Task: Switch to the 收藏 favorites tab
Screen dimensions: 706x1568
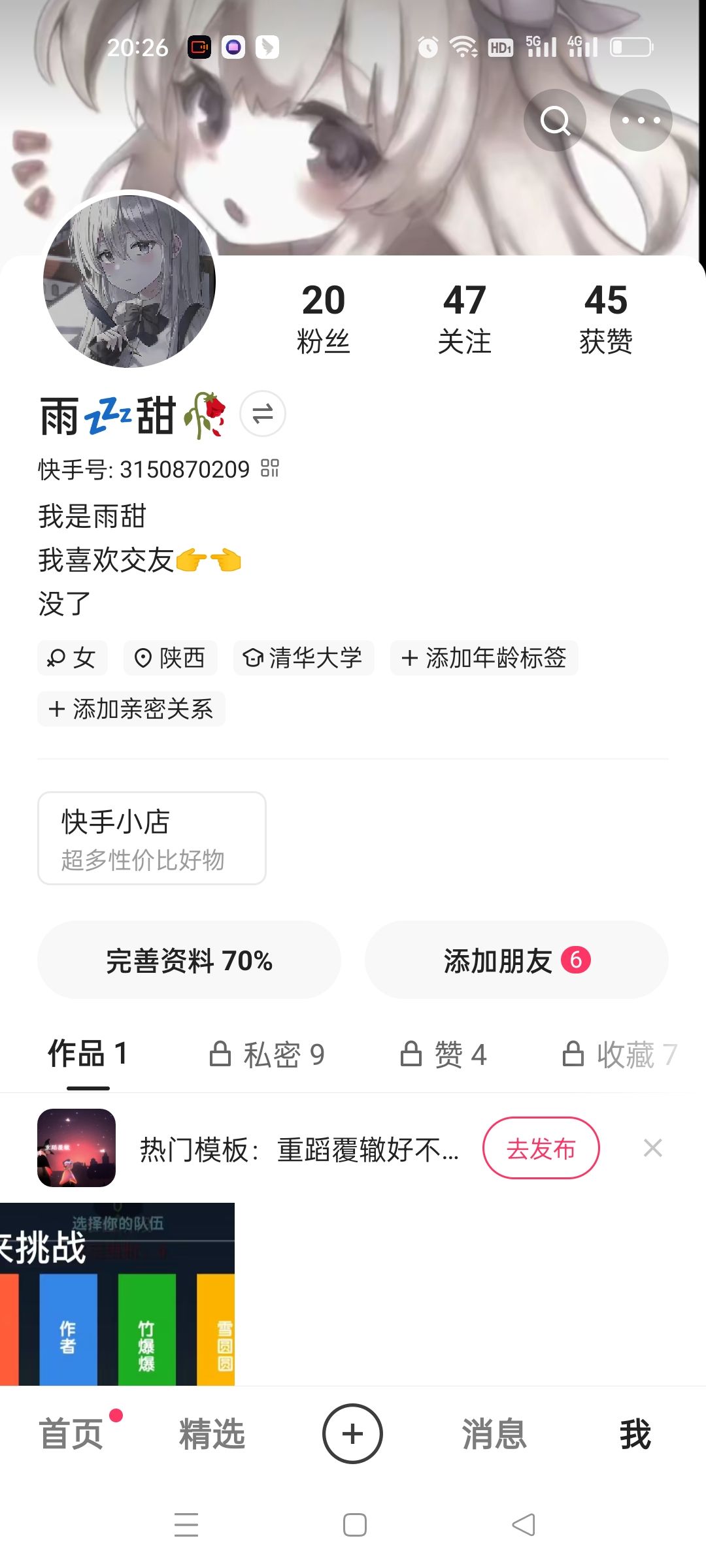Action: [x=619, y=1054]
